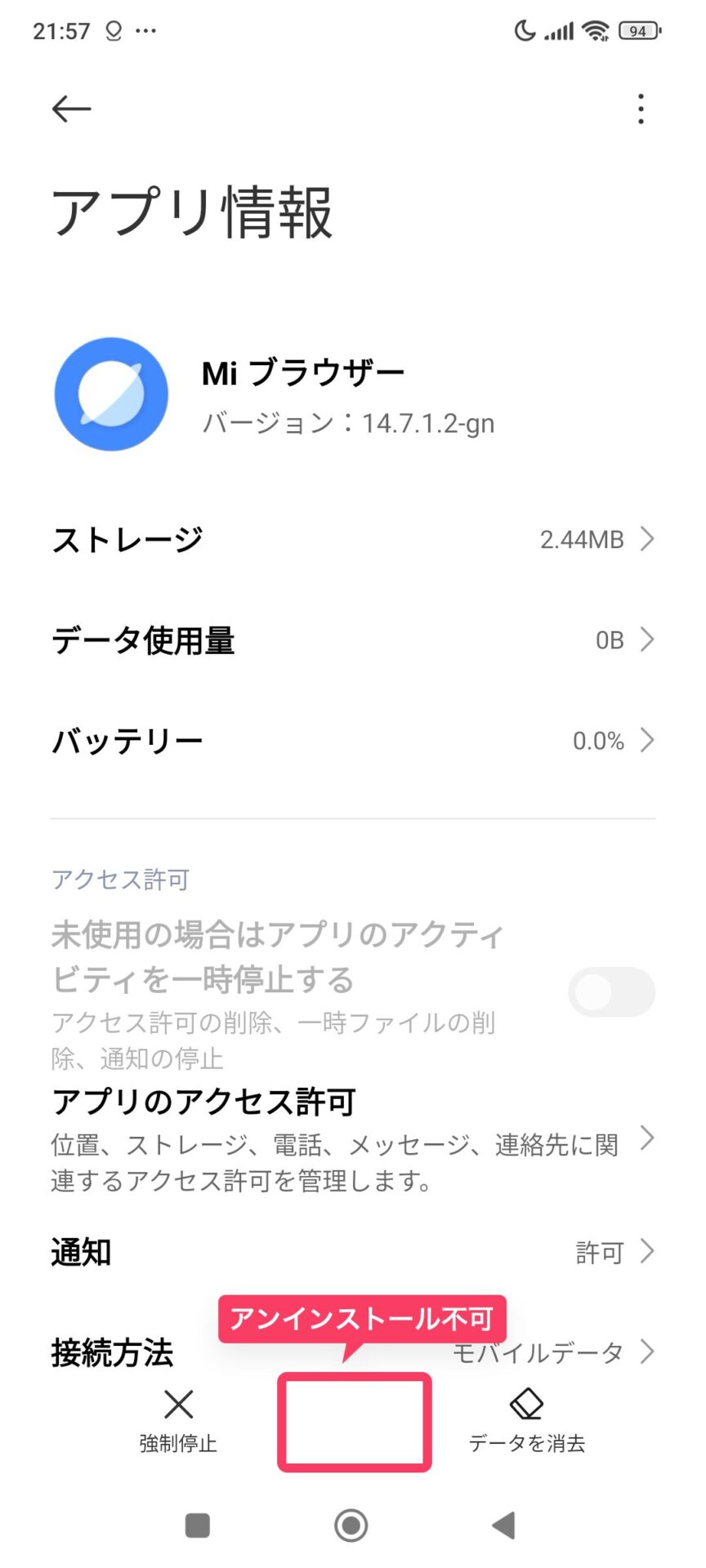Open the ストレージ row
Screen dimensions: 706x1568
pos(353,540)
